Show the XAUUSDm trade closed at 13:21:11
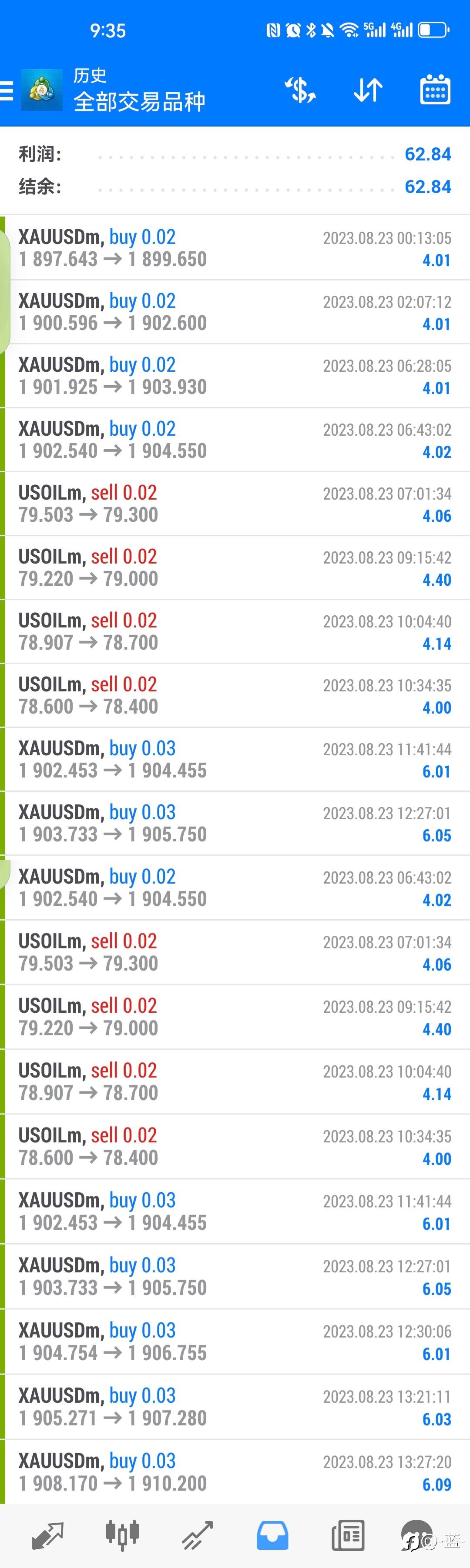 (235, 1407)
